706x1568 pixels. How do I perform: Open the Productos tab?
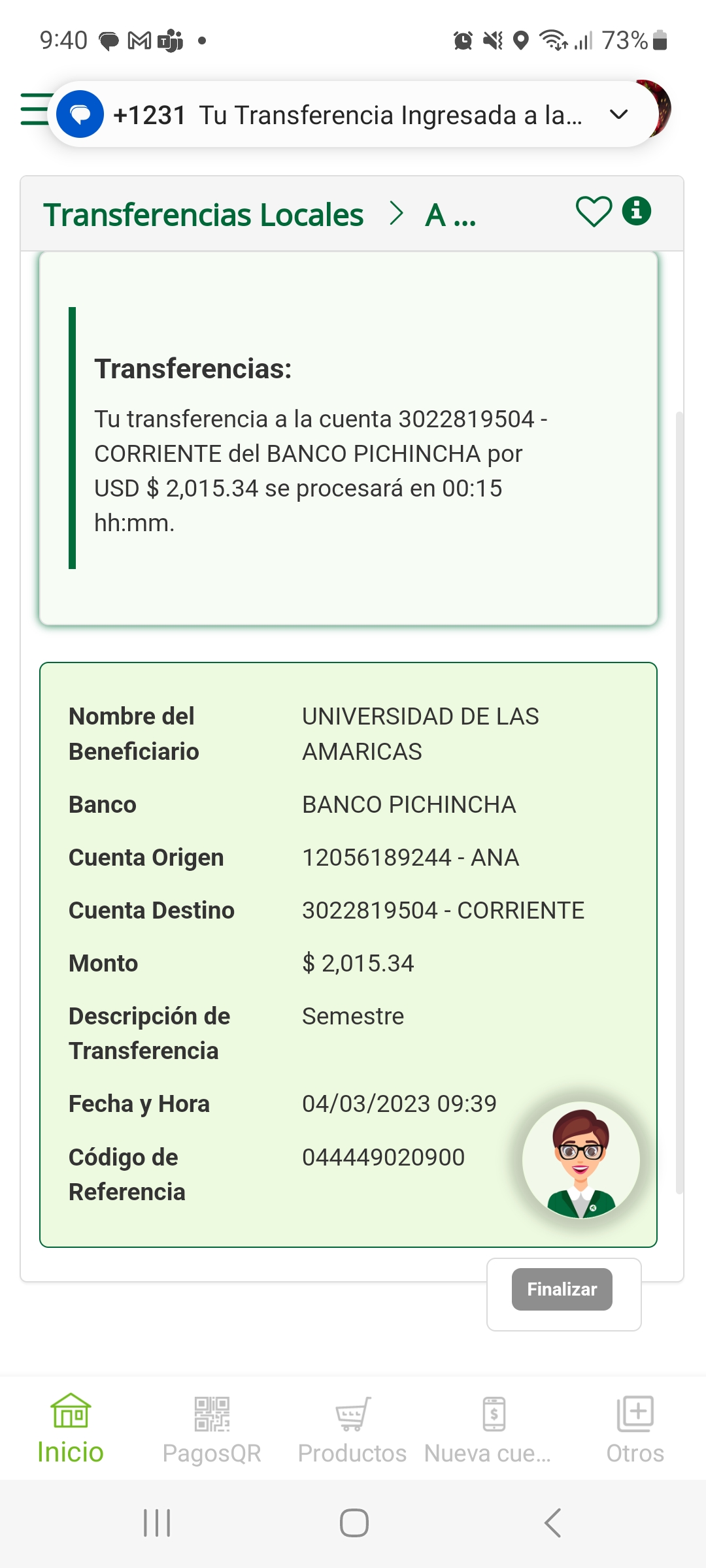(x=352, y=1429)
